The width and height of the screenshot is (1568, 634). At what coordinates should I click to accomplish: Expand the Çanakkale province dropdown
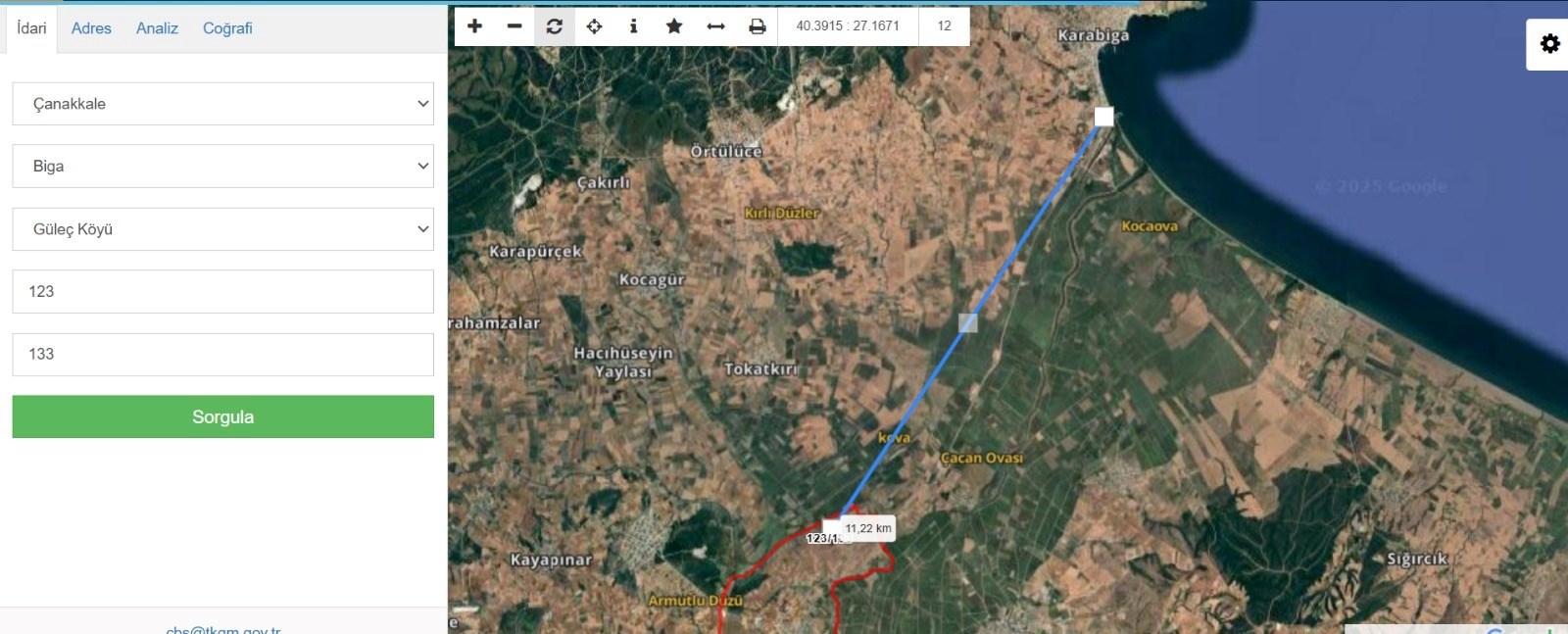point(222,104)
